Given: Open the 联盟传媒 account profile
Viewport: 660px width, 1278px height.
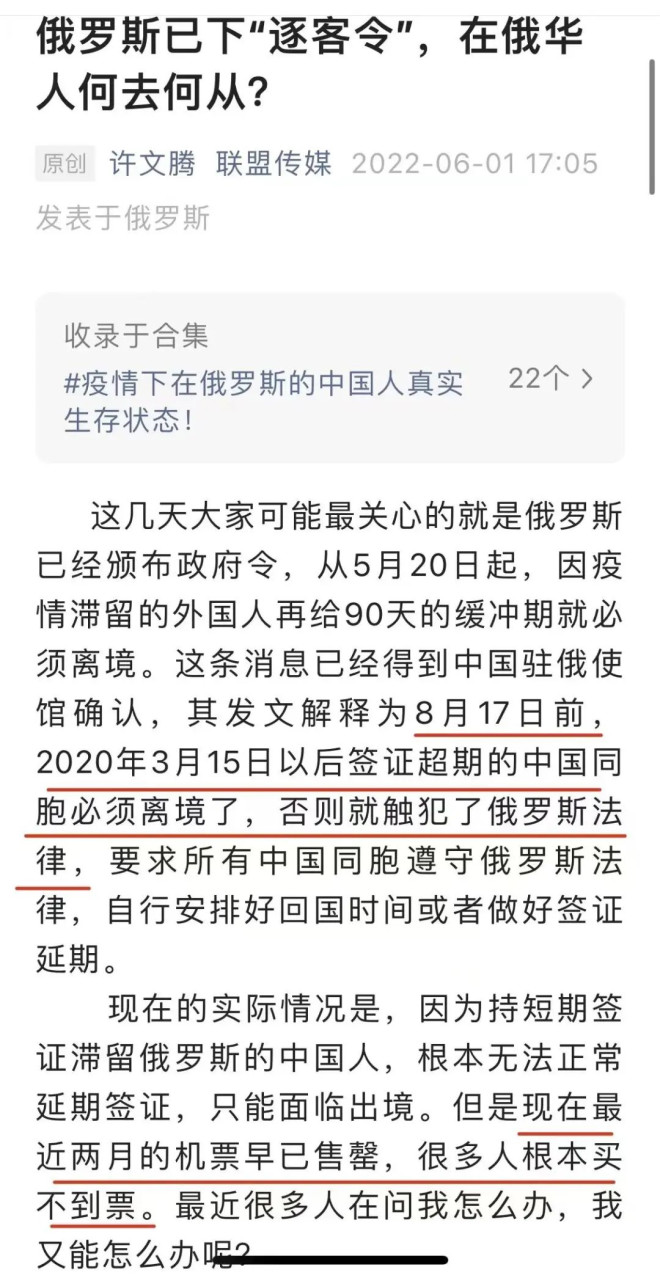Looking at the screenshot, I should pos(273,163).
